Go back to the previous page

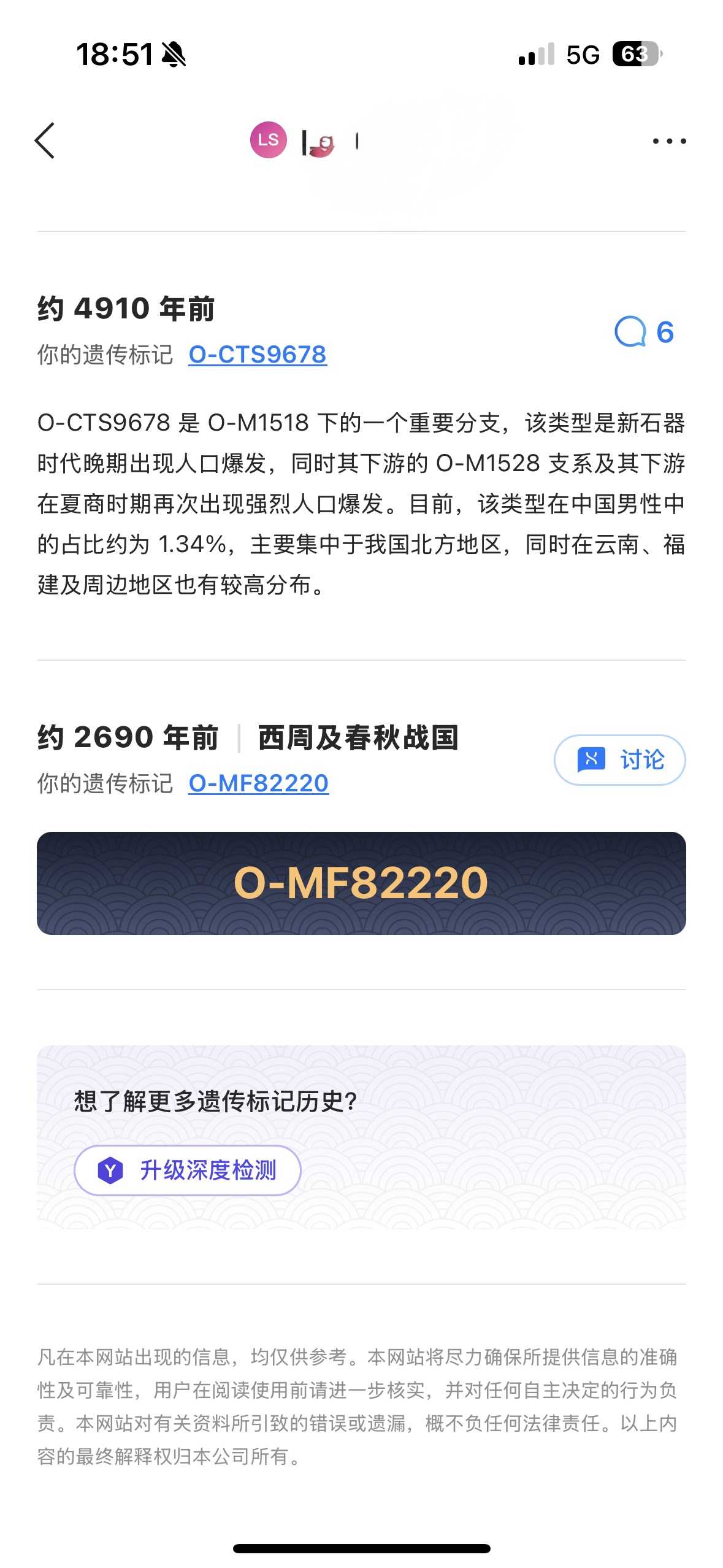pyautogui.click(x=45, y=140)
